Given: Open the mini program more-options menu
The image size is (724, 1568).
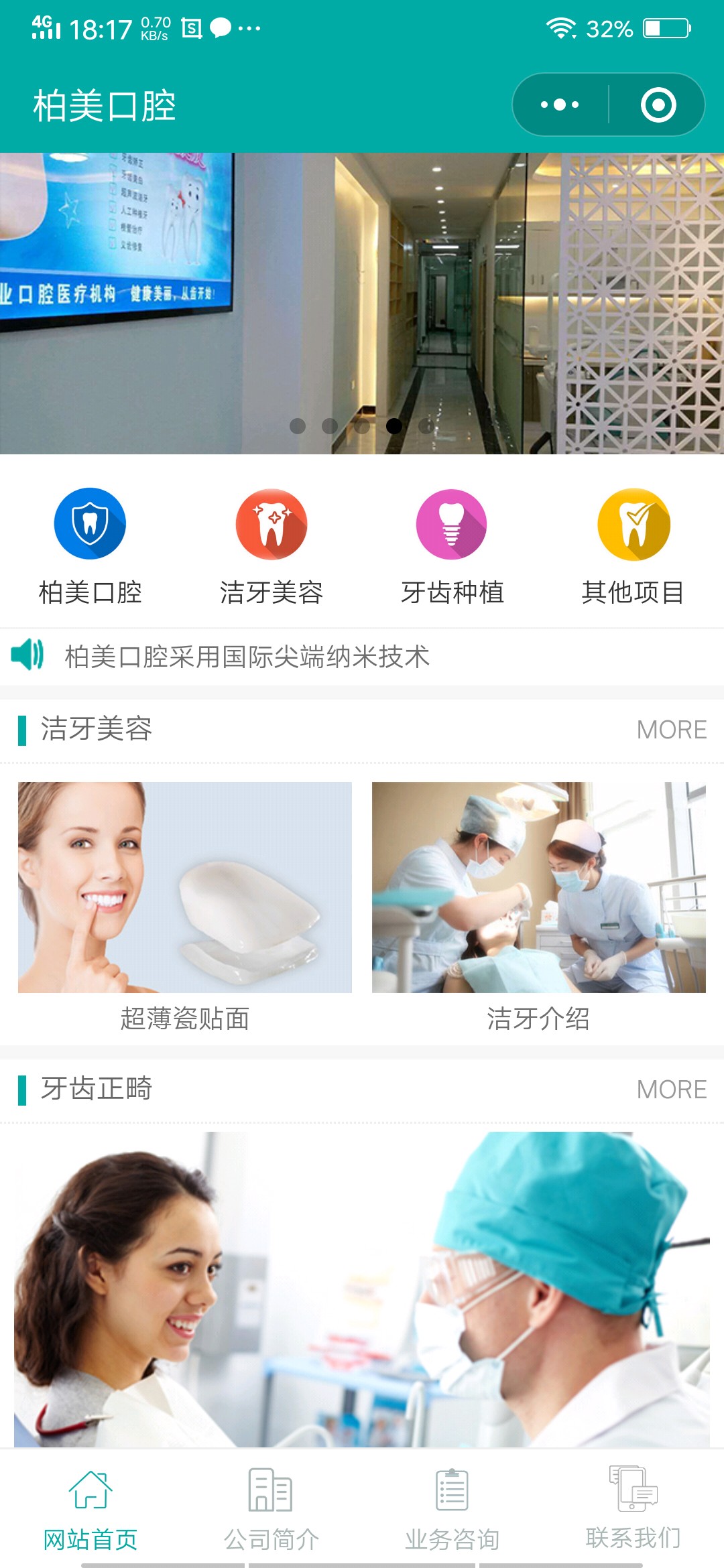Looking at the screenshot, I should 560,105.
